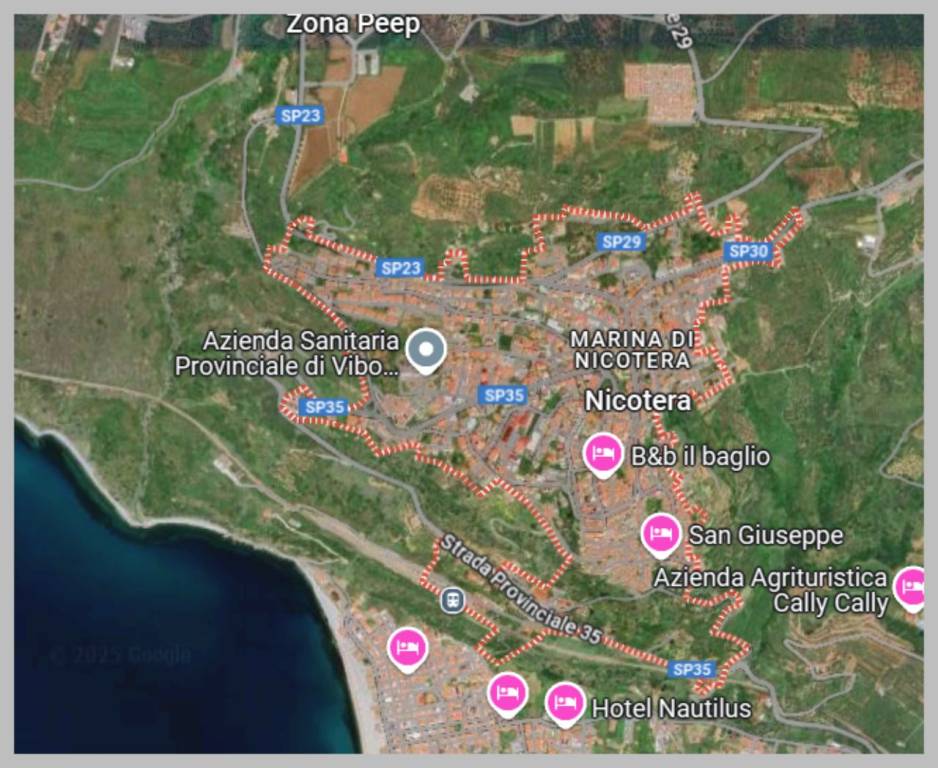Tap the Hotel Nautilus pin
The width and height of the screenshot is (938, 768).
[x=565, y=704]
